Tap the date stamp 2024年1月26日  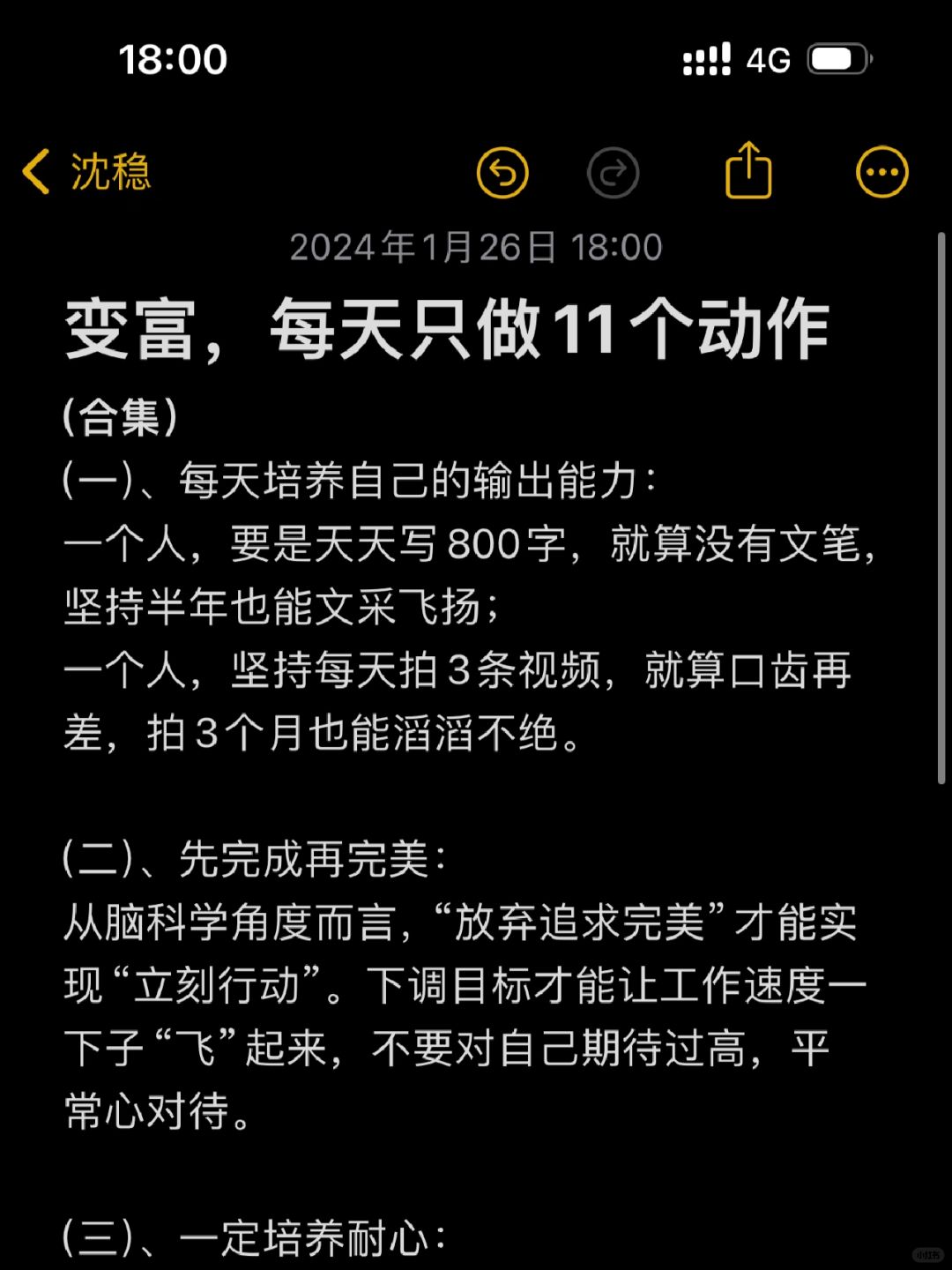(476, 247)
